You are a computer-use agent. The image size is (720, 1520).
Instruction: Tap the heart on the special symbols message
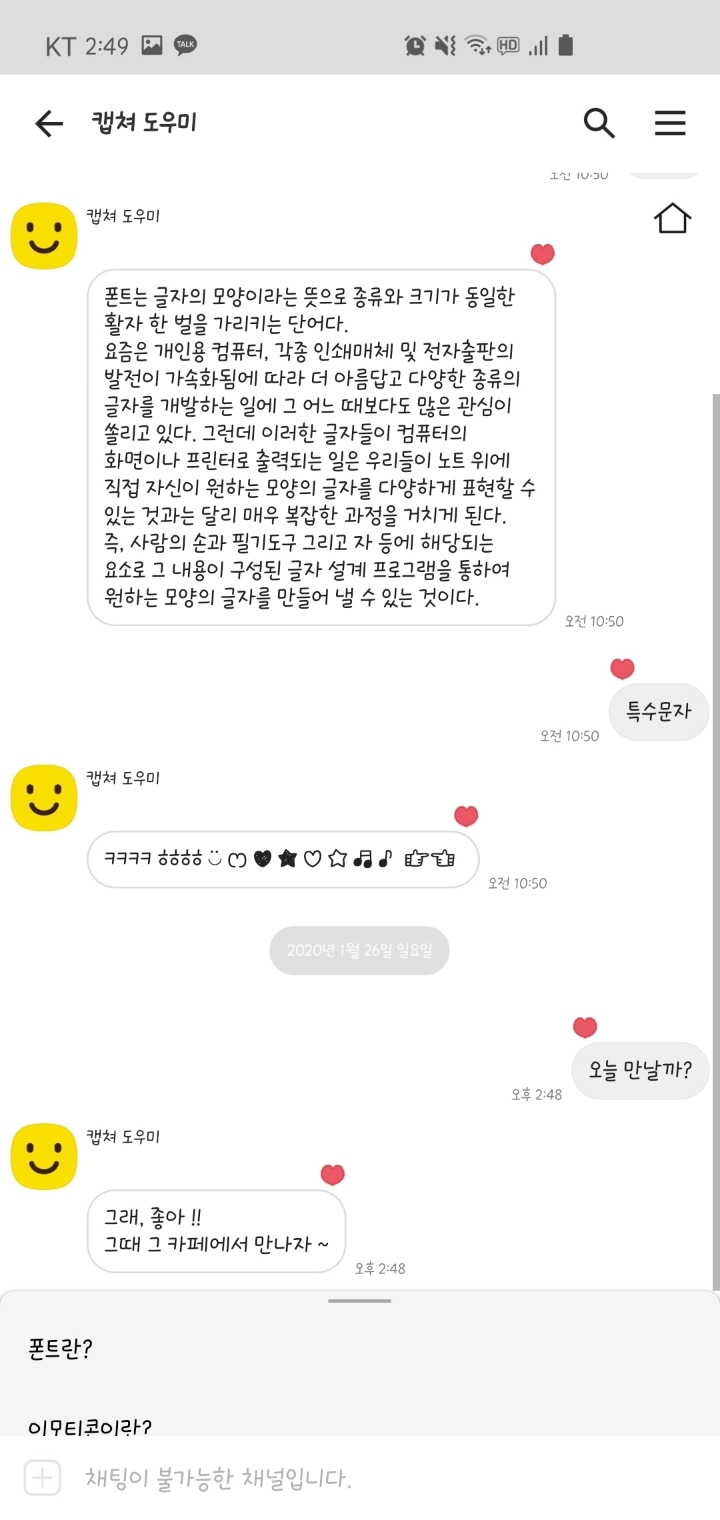pos(466,816)
